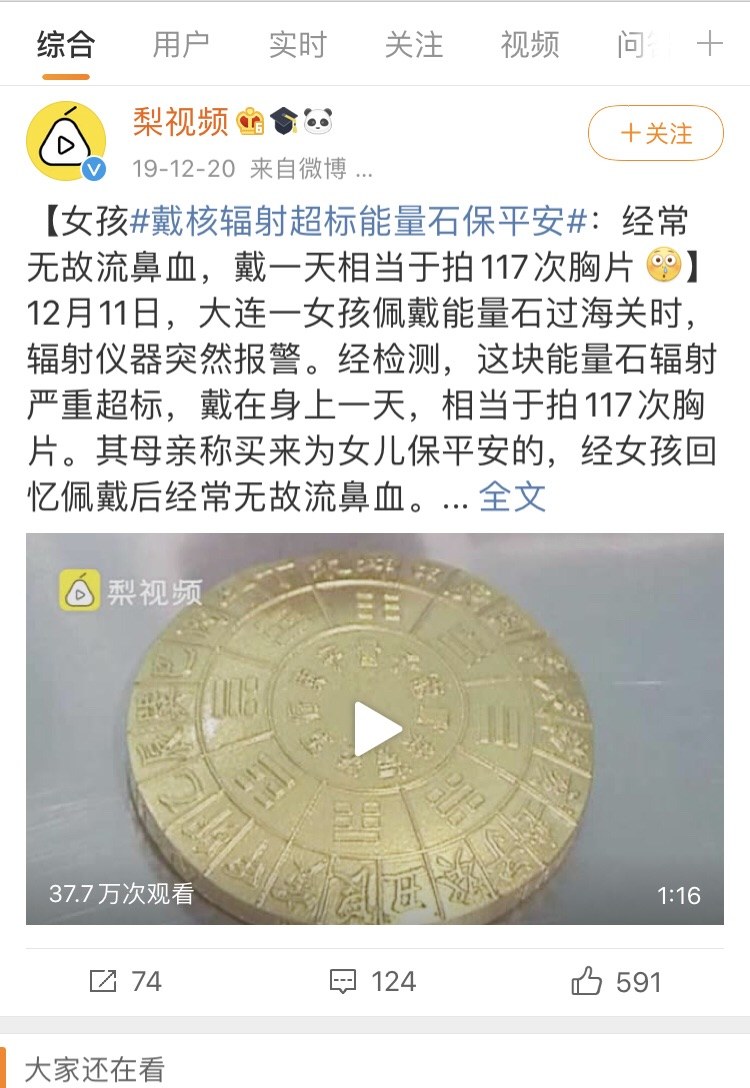This screenshot has height=1088, width=750.
Task: Click the plus icon in the top-right corner
Action: point(712,44)
